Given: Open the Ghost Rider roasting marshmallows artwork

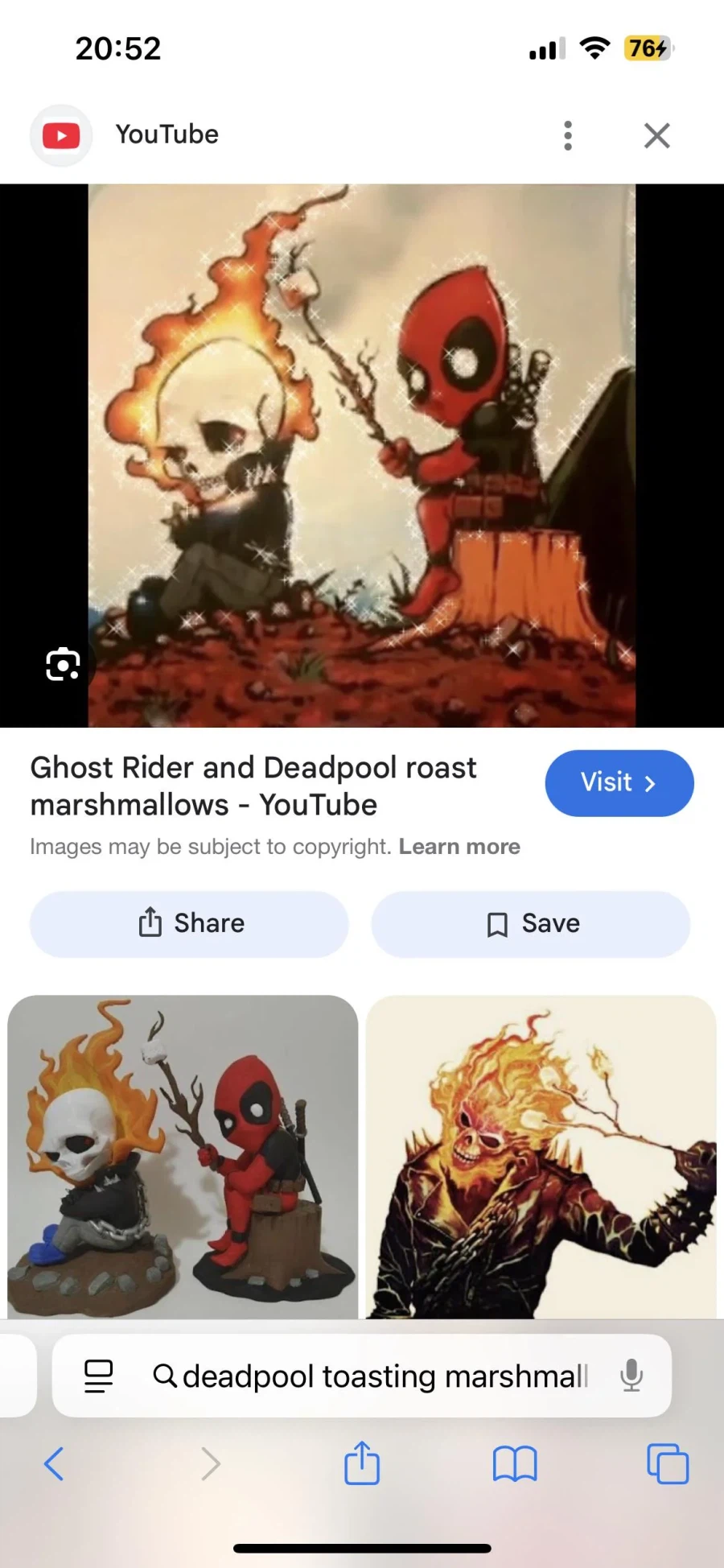Looking at the screenshot, I should [x=541, y=1155].
